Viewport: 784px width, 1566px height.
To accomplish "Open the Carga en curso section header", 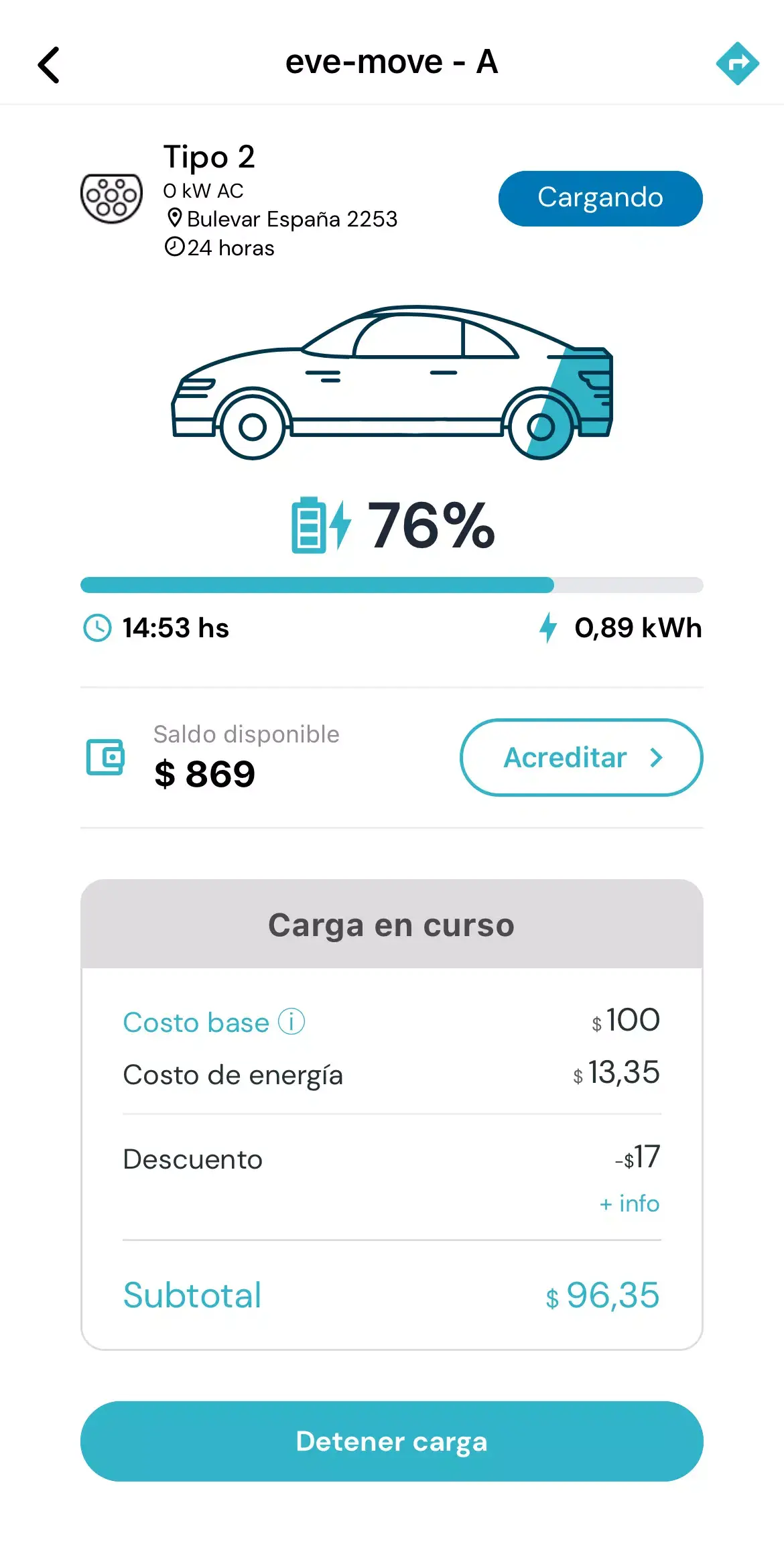I will click(391, 925).
